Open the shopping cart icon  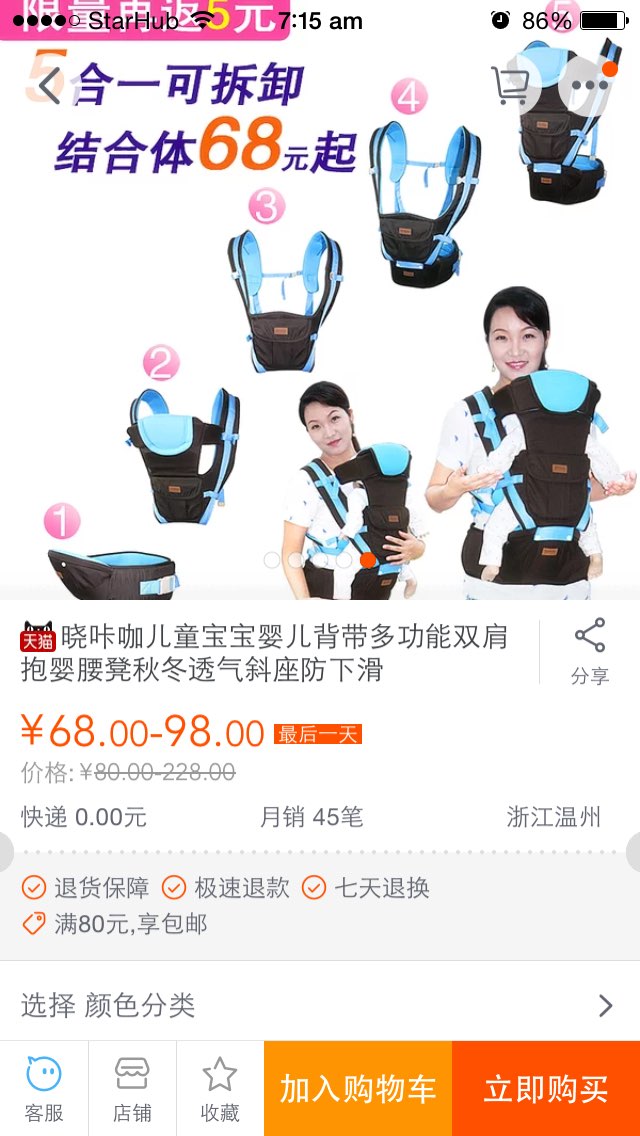click(x=511, y=86)
